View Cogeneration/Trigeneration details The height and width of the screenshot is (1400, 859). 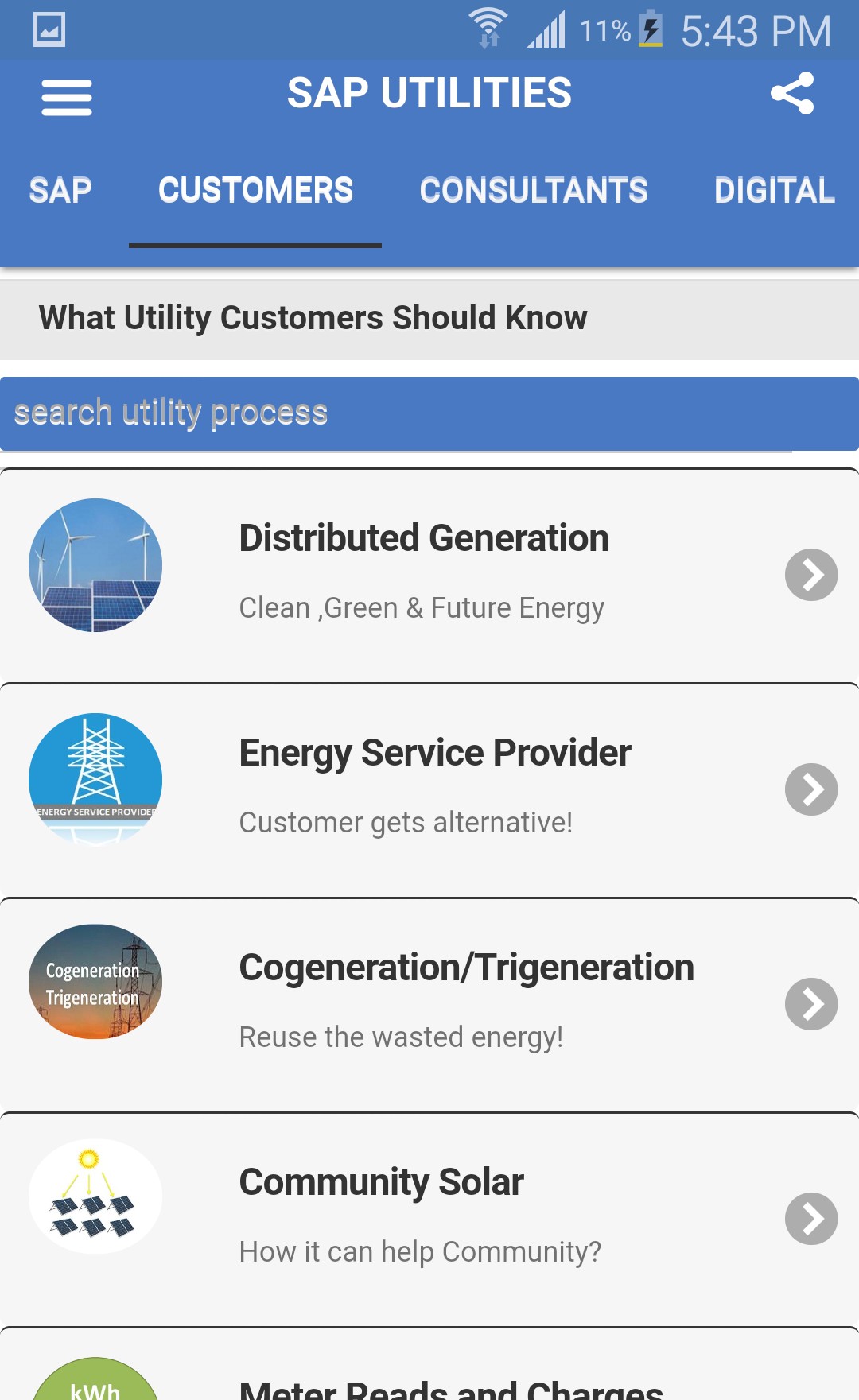click(x=429, y=1005)
